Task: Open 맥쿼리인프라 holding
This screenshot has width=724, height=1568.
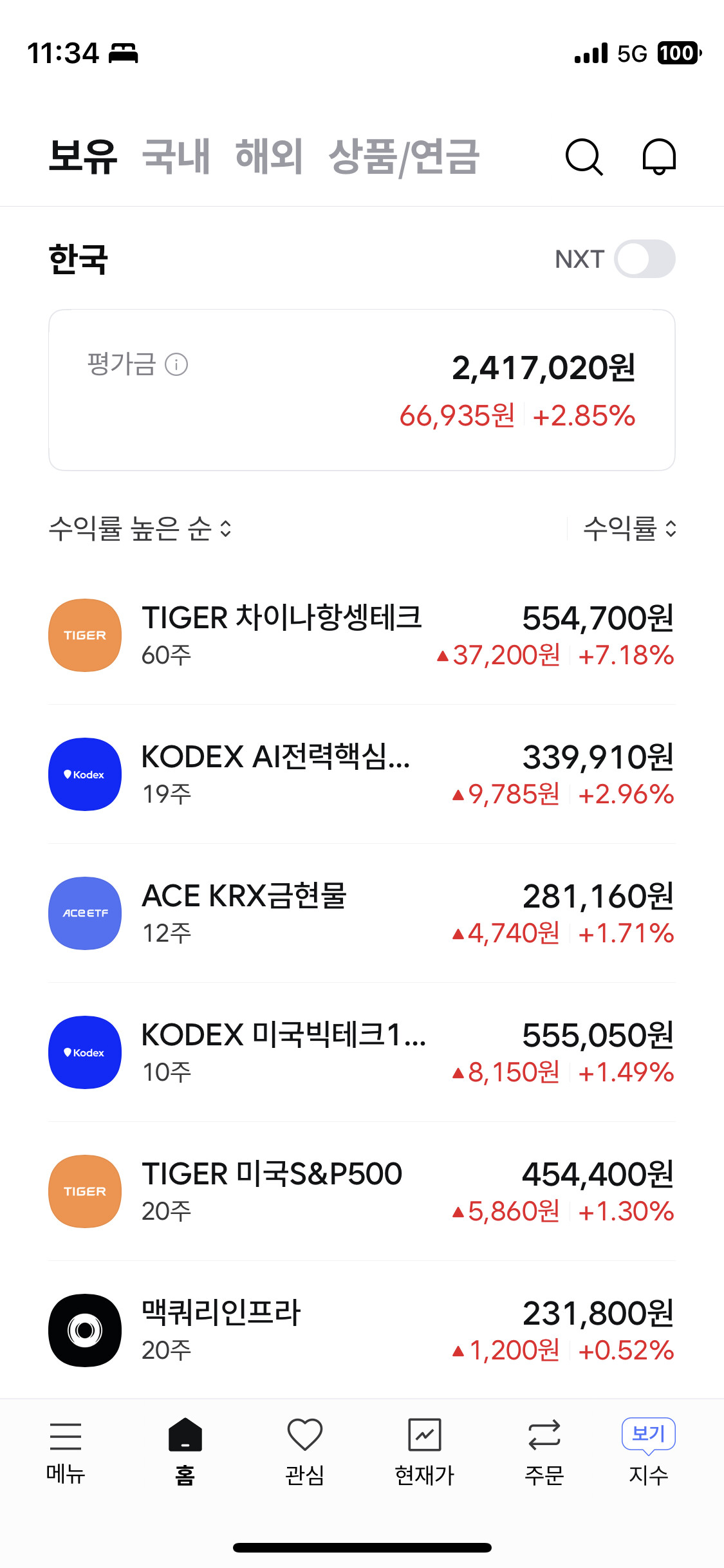Action: [362, 1330]
